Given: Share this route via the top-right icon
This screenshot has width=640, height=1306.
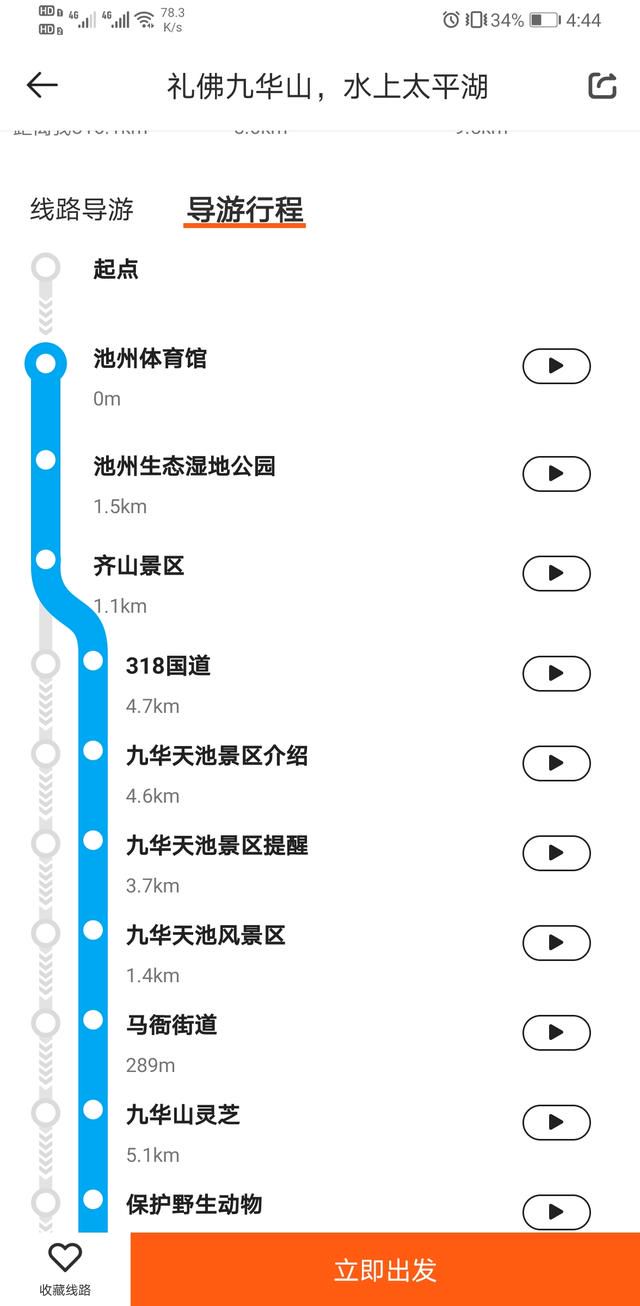Looking at the screenshot, I should [602, 86].
